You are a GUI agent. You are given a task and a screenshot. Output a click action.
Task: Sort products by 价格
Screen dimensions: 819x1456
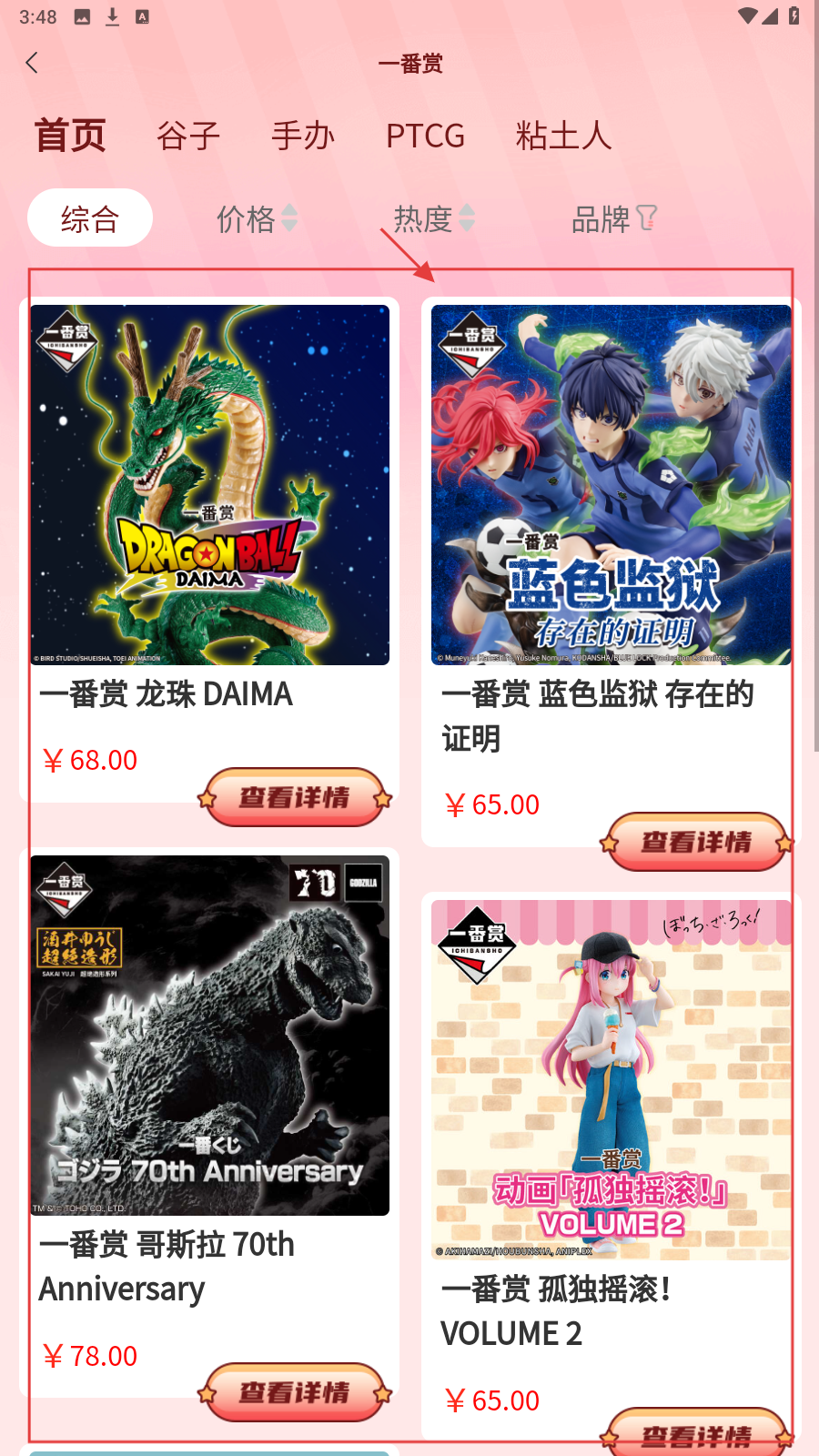[257, 218]
